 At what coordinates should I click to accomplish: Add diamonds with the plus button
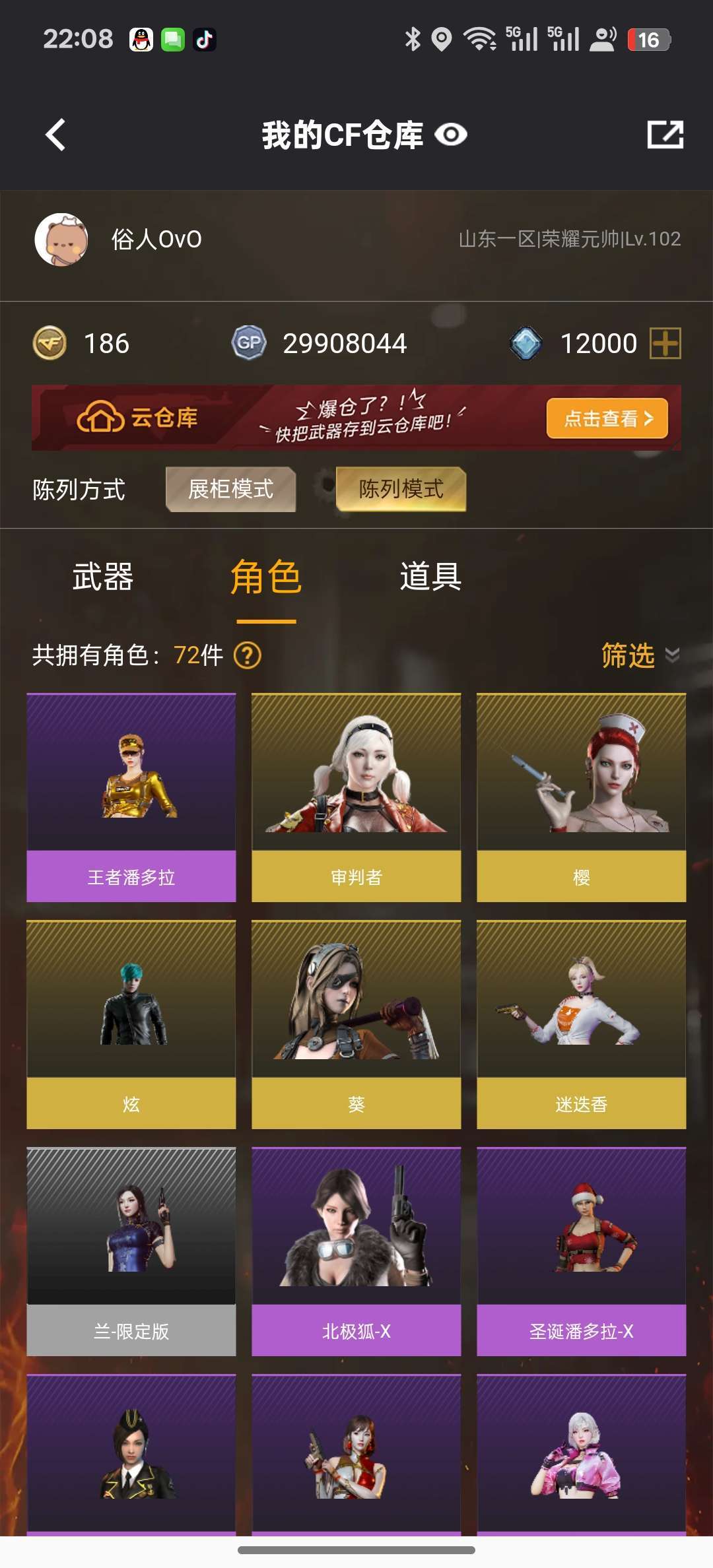click(x=665, y=343)
